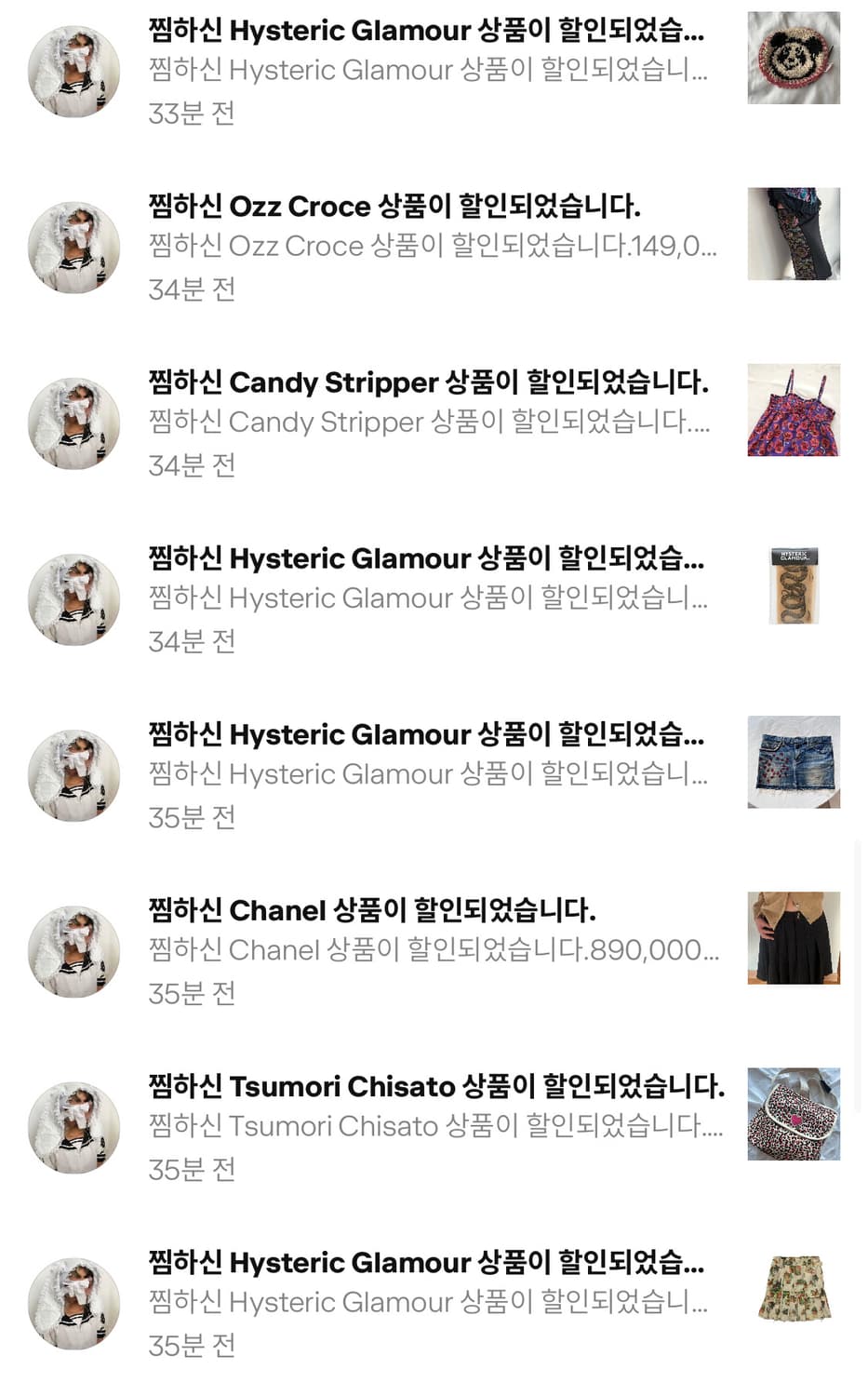This screenshot has width=868, height=1396.
Task: View the denim mini skirt thumbnail
Action: (x=794, y=761)
